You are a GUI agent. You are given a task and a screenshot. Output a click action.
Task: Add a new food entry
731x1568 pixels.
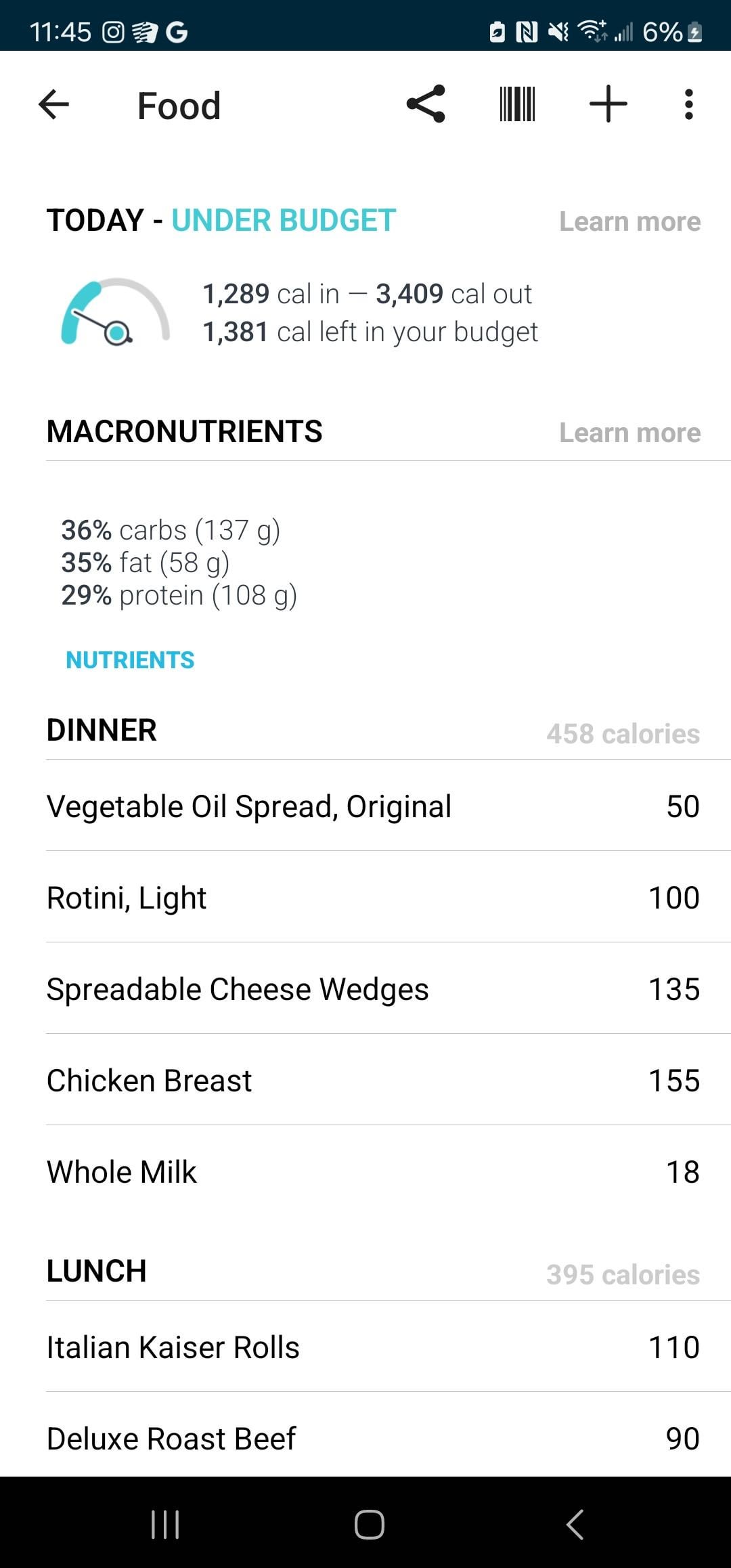pyautogui.click(x=608, y=104)
